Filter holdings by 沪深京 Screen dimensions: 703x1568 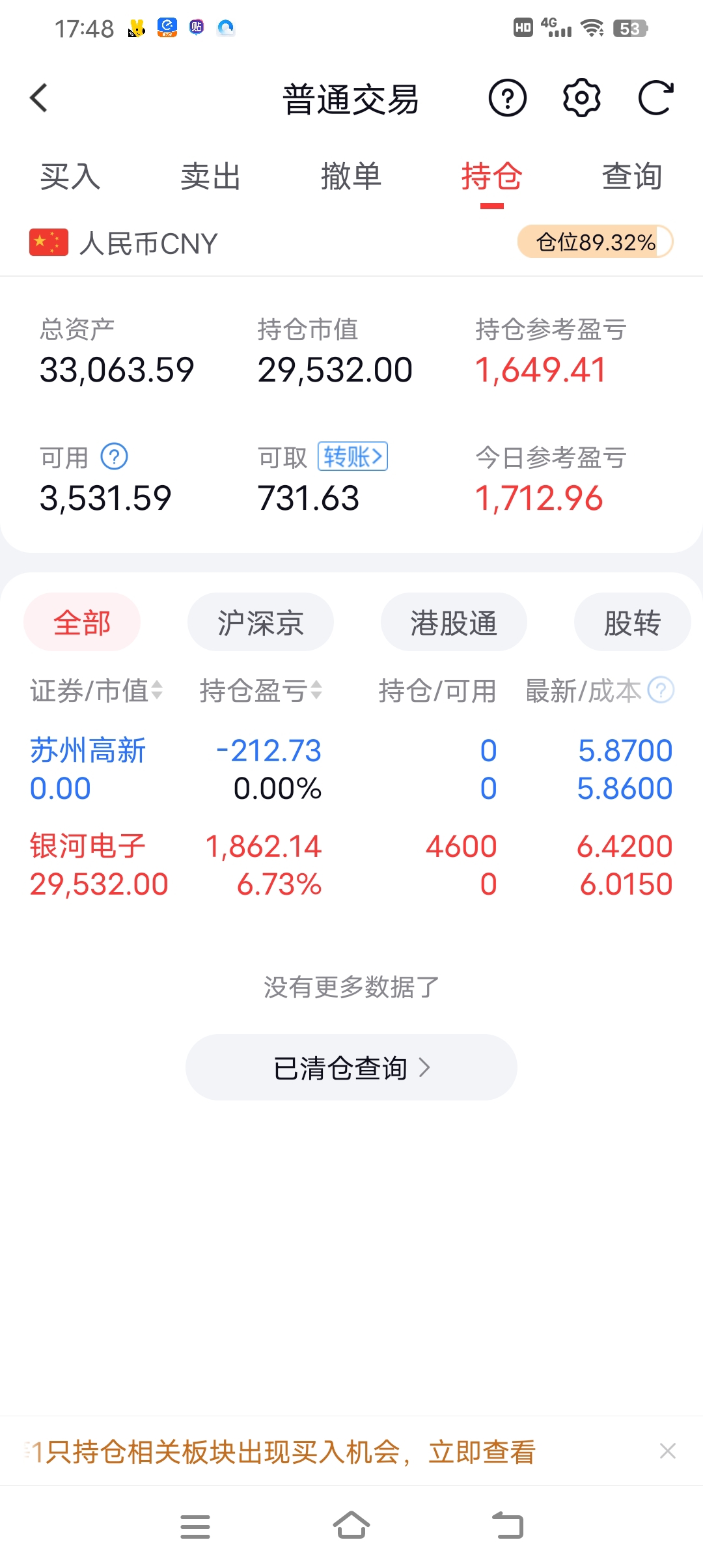(x=260, y=623)
